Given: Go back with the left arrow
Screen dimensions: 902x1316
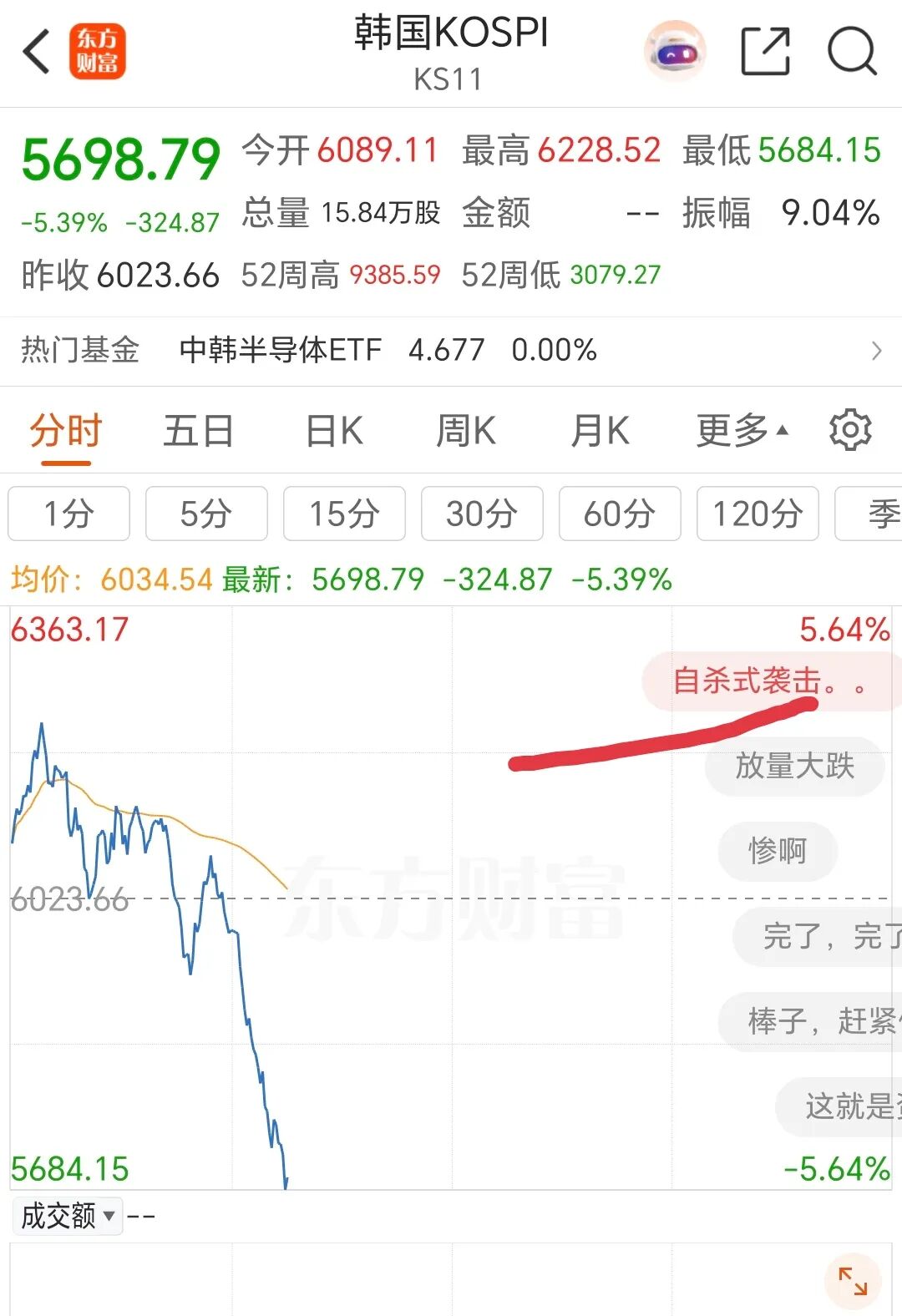Looking at the screenshot, I should tap(37, 52).
